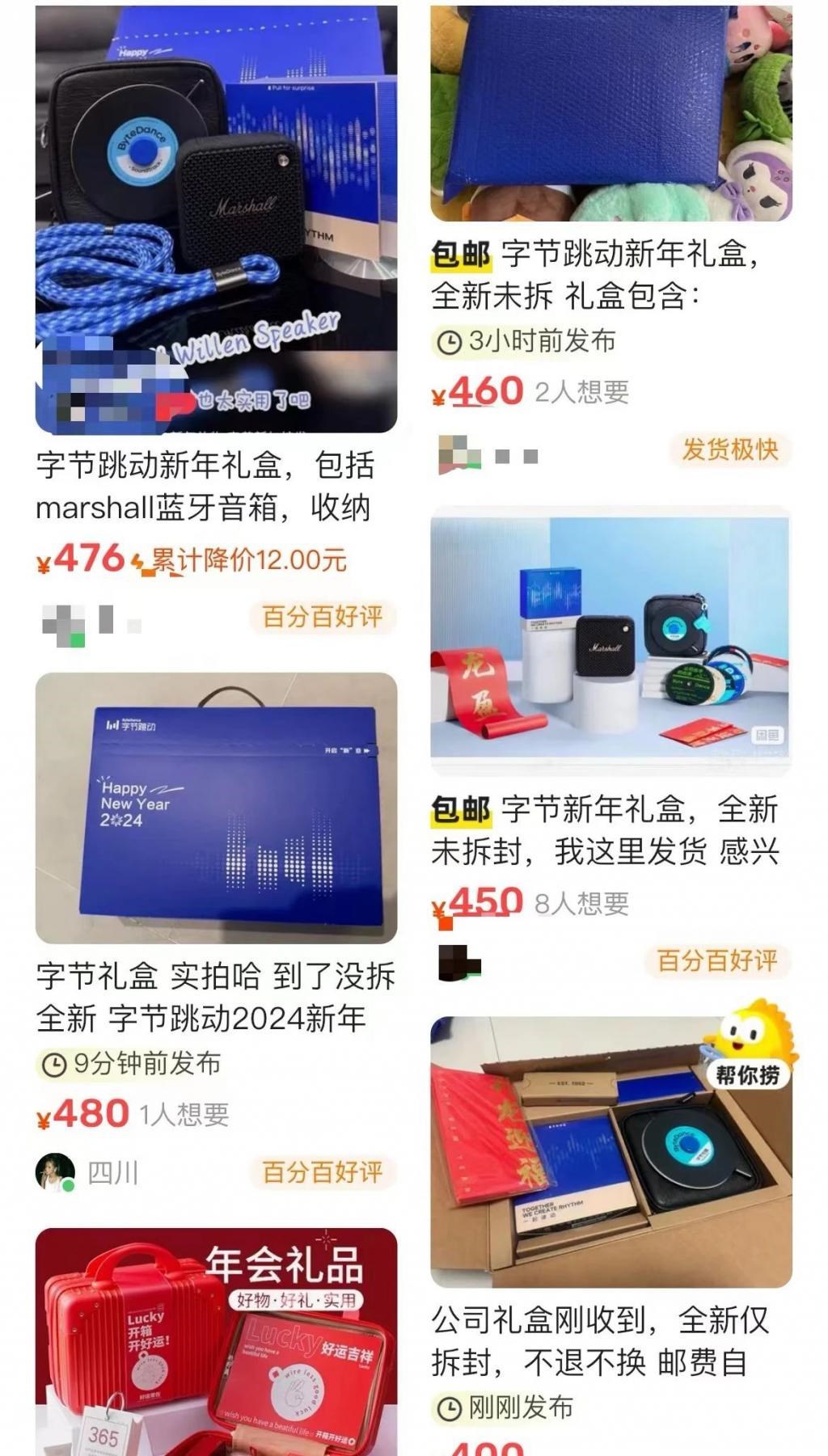Open the 百分百好评 tag under Marshall speaker listing
The image size is (828, 1456).
[323, 615]
